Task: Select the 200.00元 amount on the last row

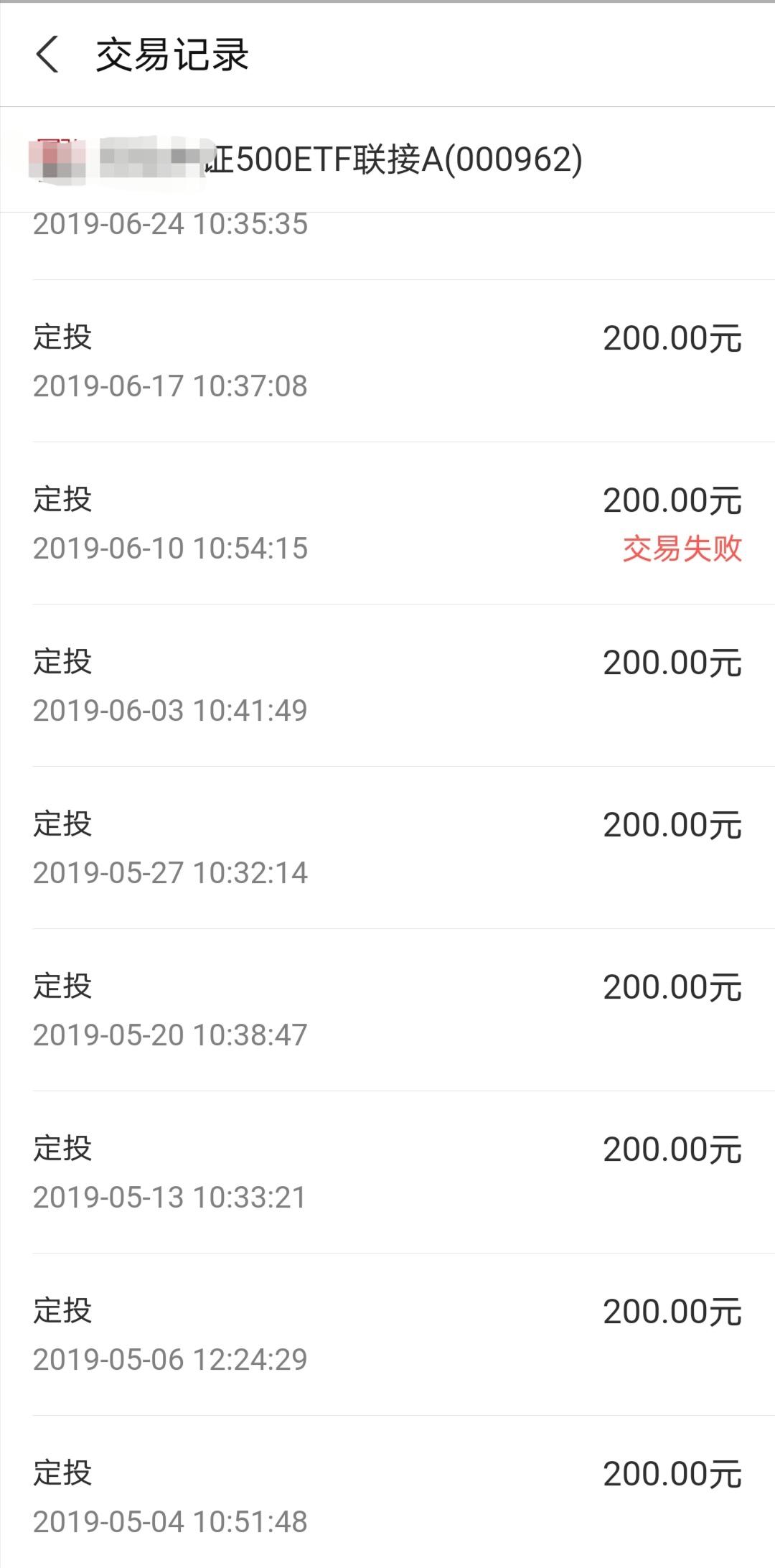Action: (x=672, y=1473)
